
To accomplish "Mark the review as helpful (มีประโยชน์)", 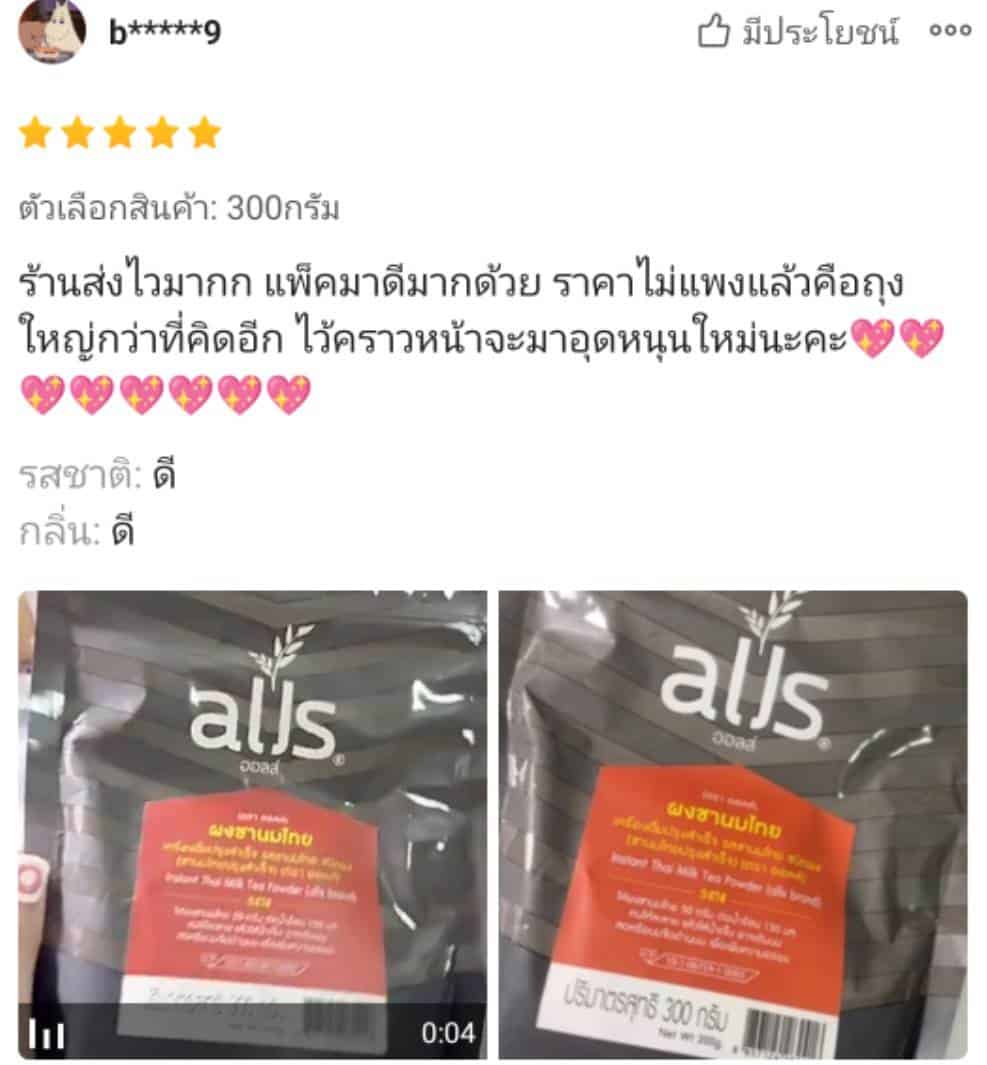I will point(796,32).
